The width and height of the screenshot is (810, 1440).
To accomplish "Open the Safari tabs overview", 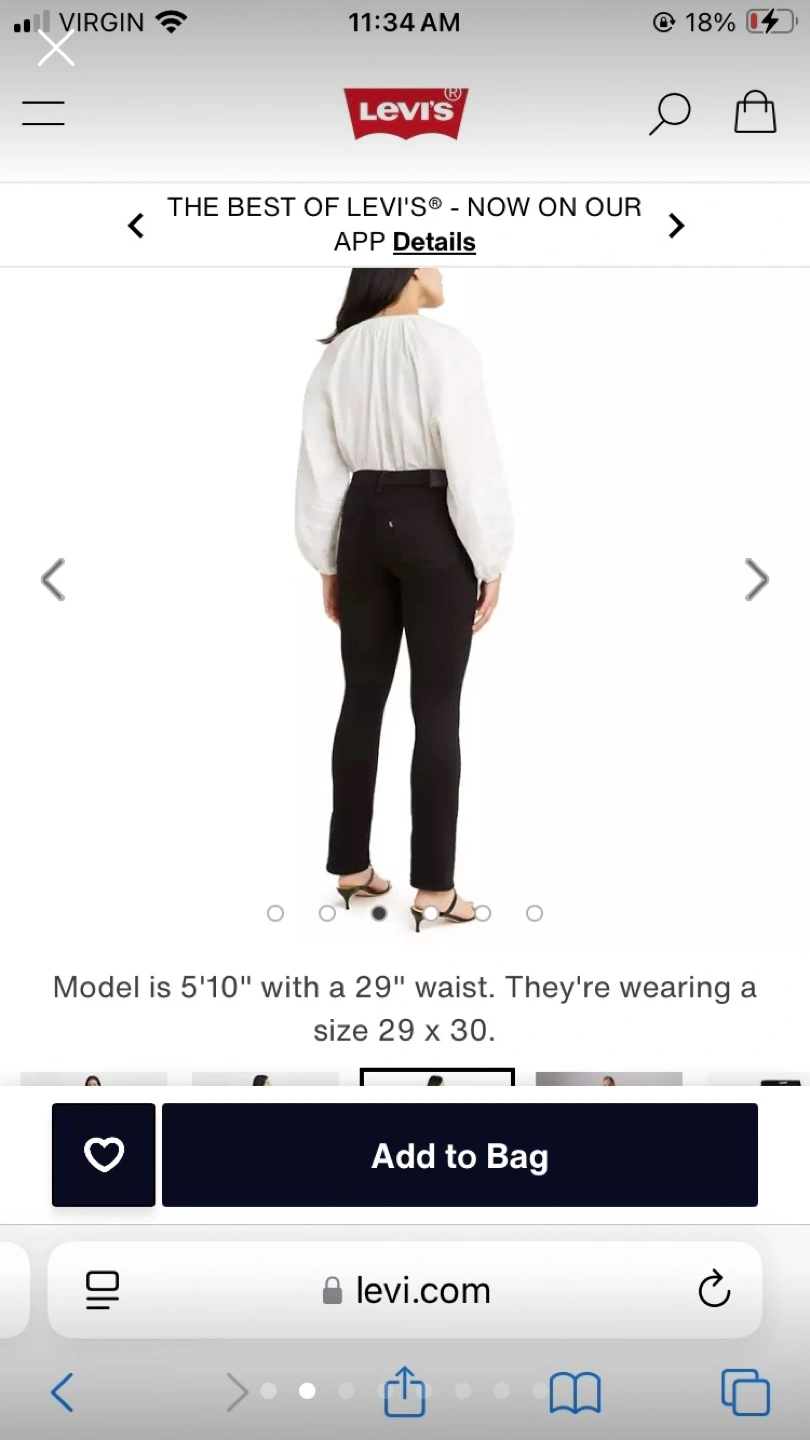I will [745, 1392].
